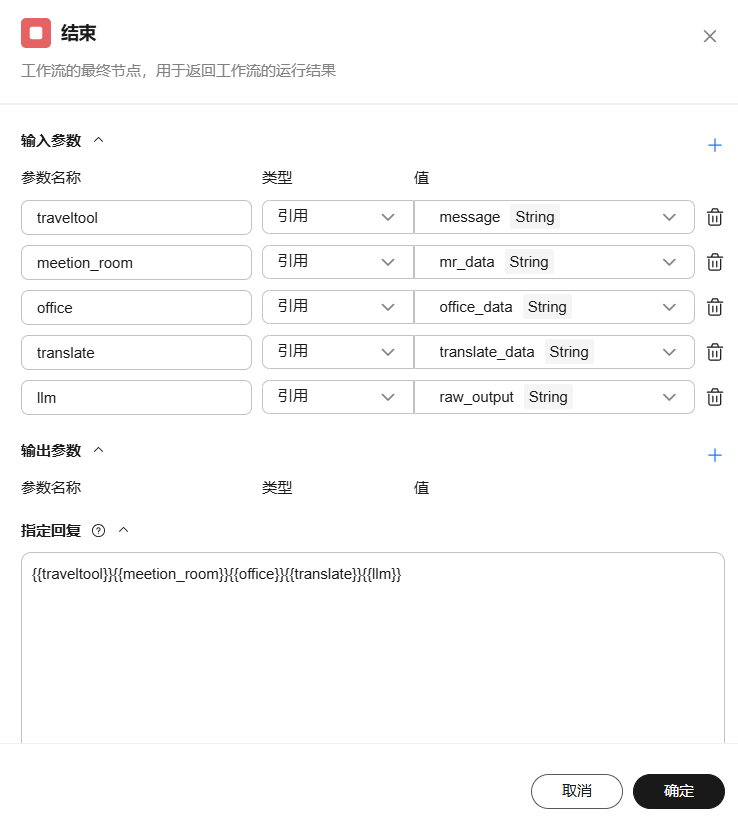Confirm with the 确定 button
The height and width of the screenshot is (816, 738).
coord(678,791)
